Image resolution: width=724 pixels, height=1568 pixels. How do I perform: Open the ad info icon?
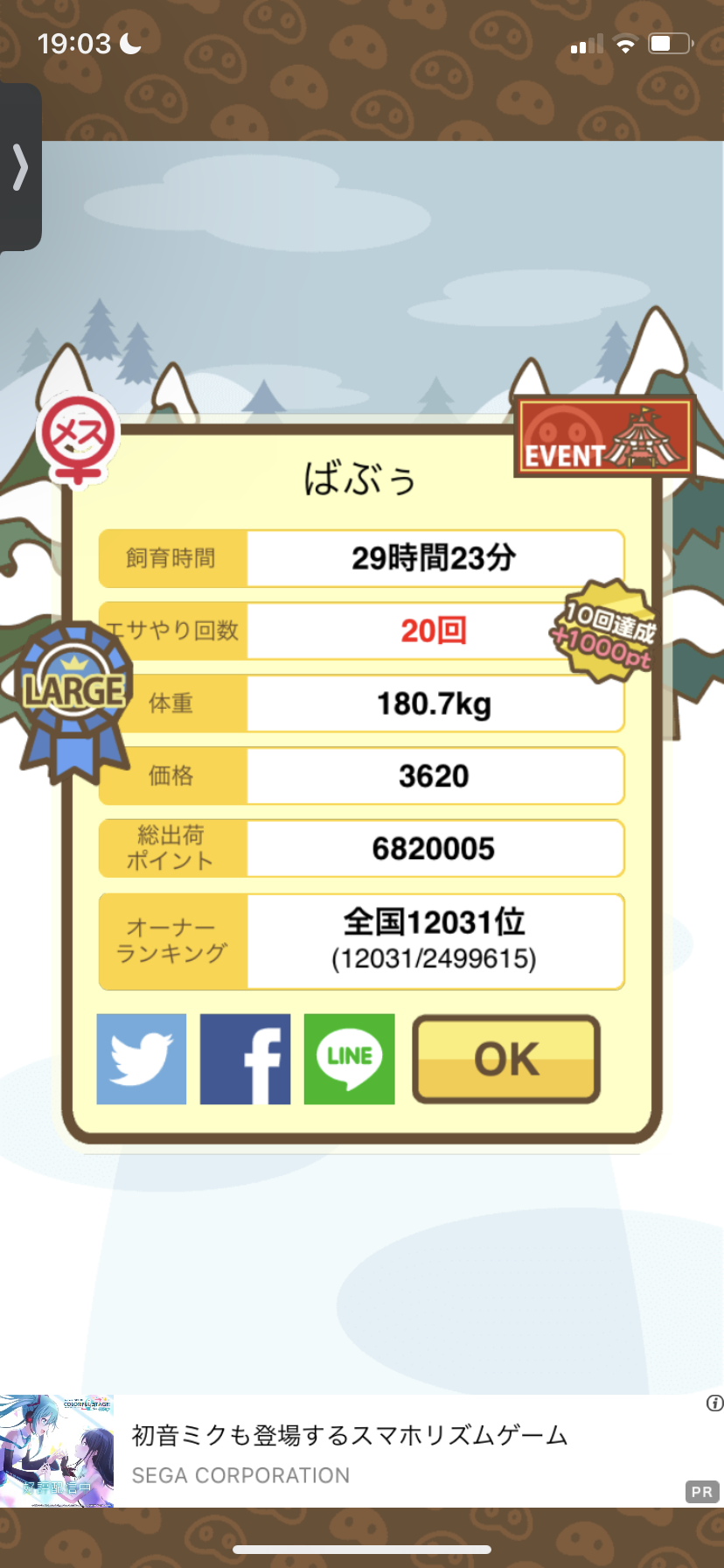coord(714,1403)
